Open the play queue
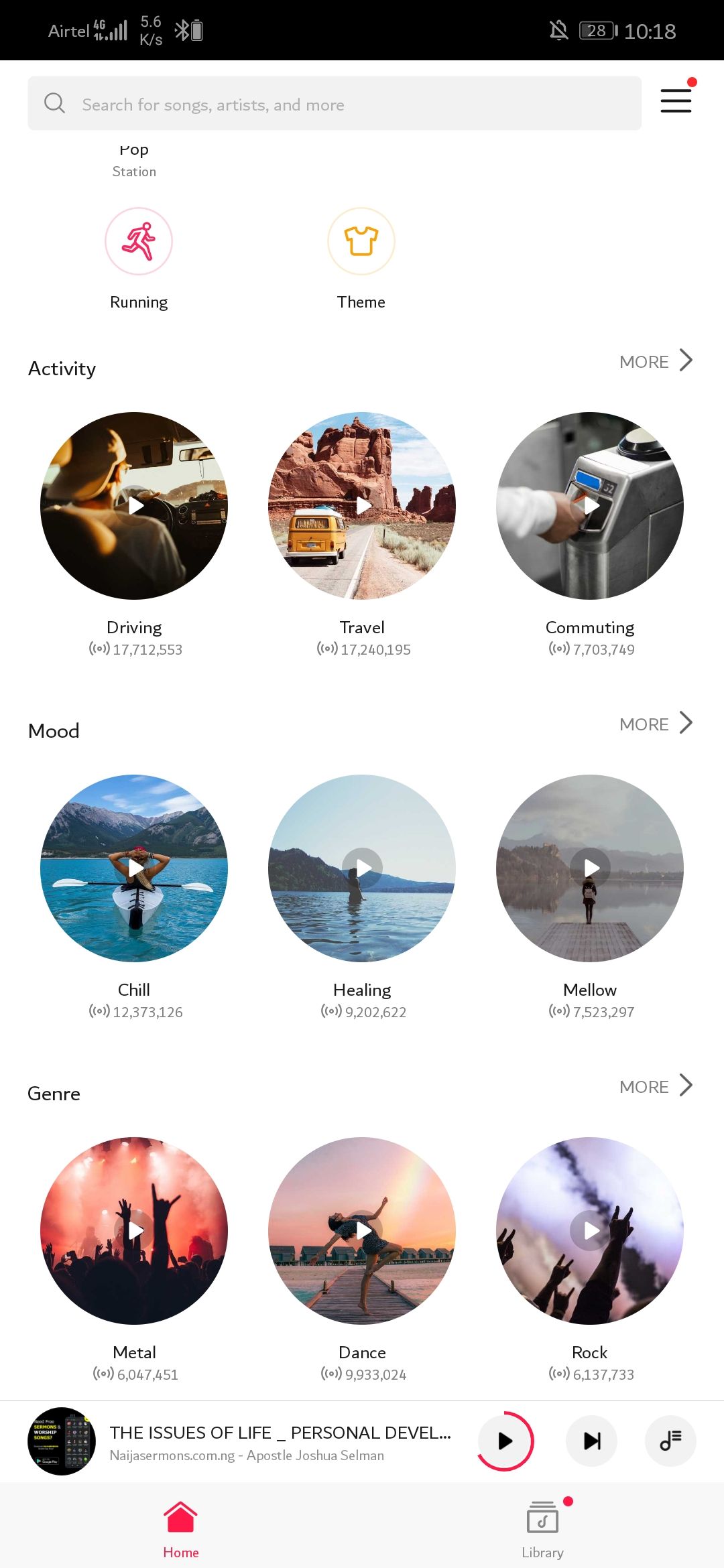Screen dimensions: 724x1568 click(x=670, y=1441)
